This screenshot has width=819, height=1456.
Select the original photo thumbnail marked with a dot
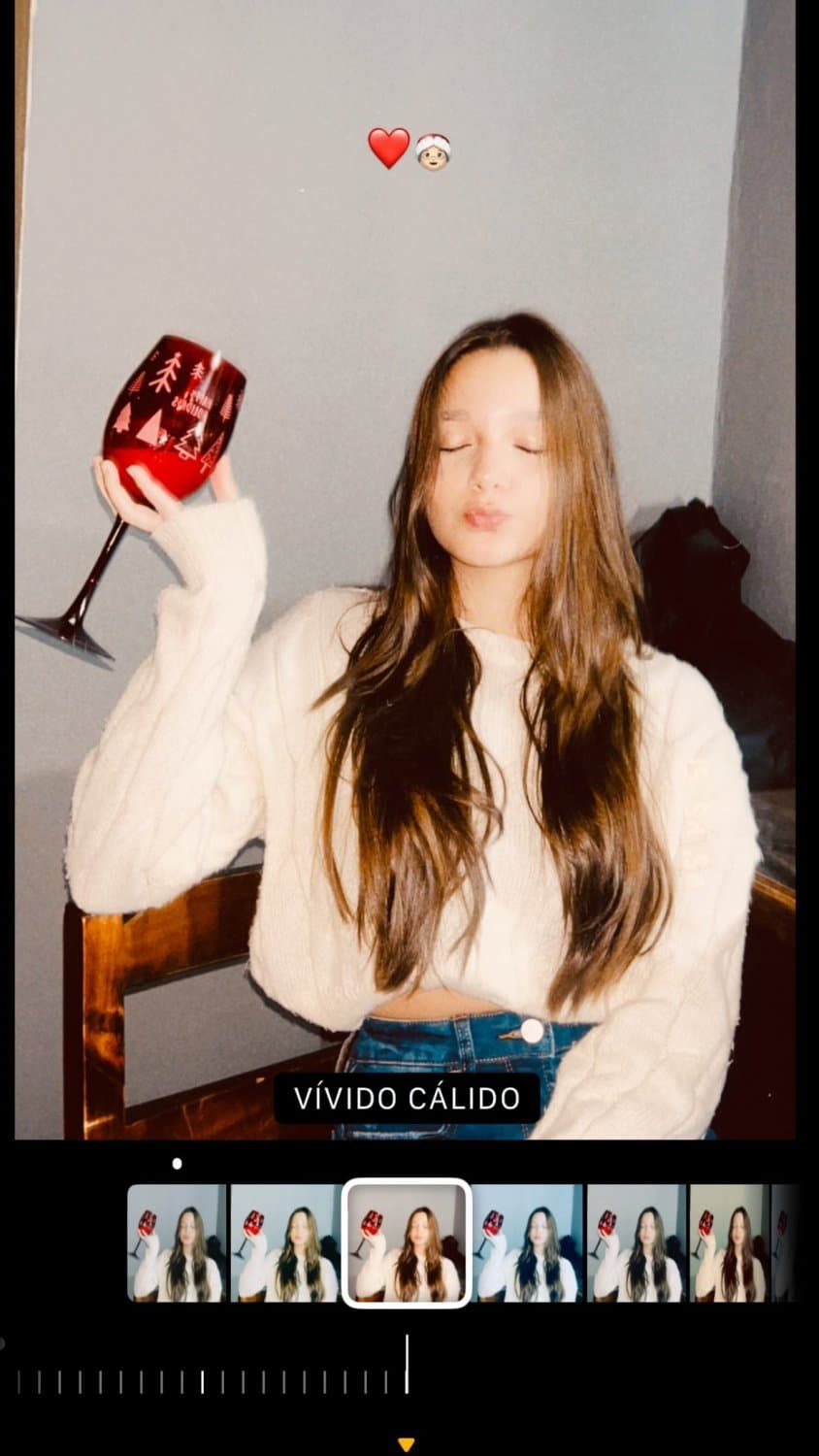click(x=177, y=1242)
